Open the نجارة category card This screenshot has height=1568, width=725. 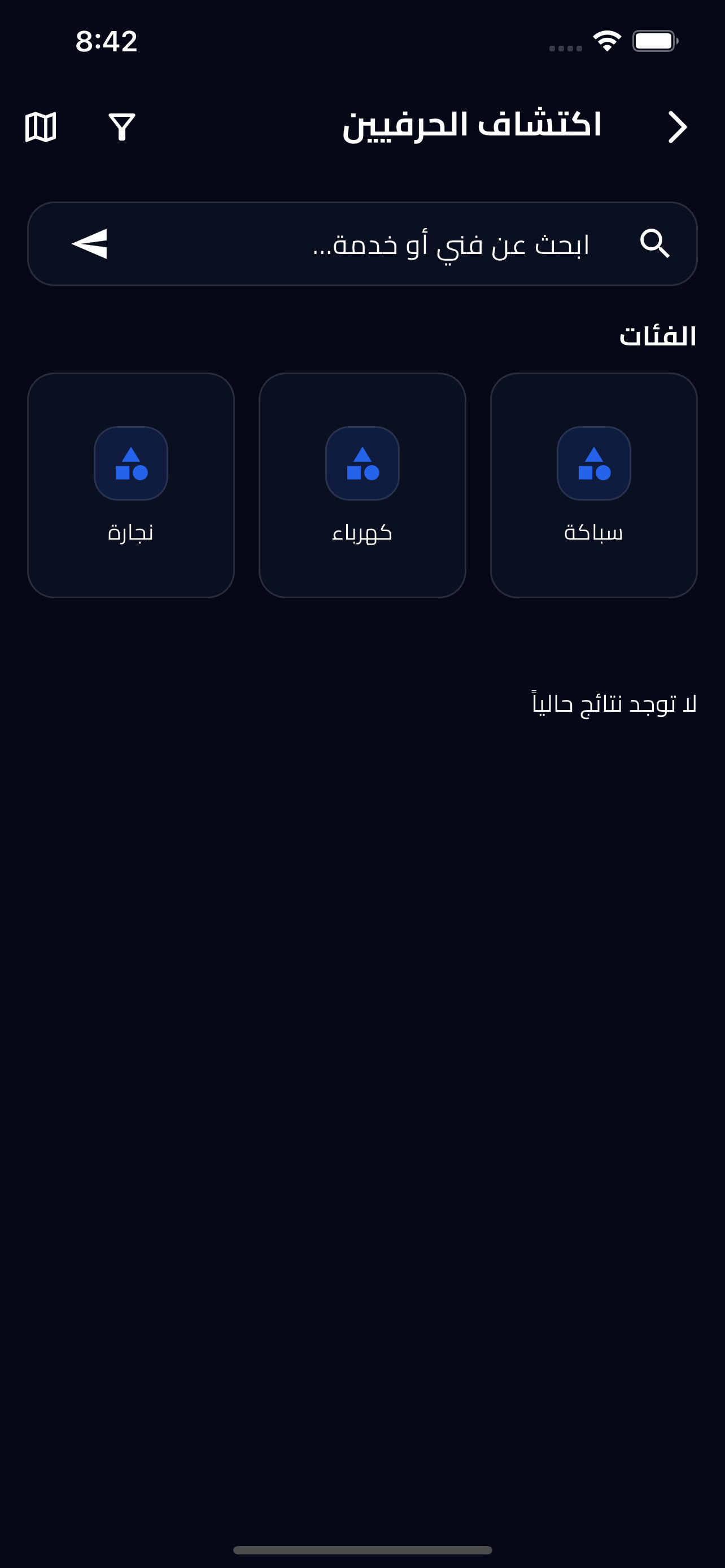[x=131, y=485]
